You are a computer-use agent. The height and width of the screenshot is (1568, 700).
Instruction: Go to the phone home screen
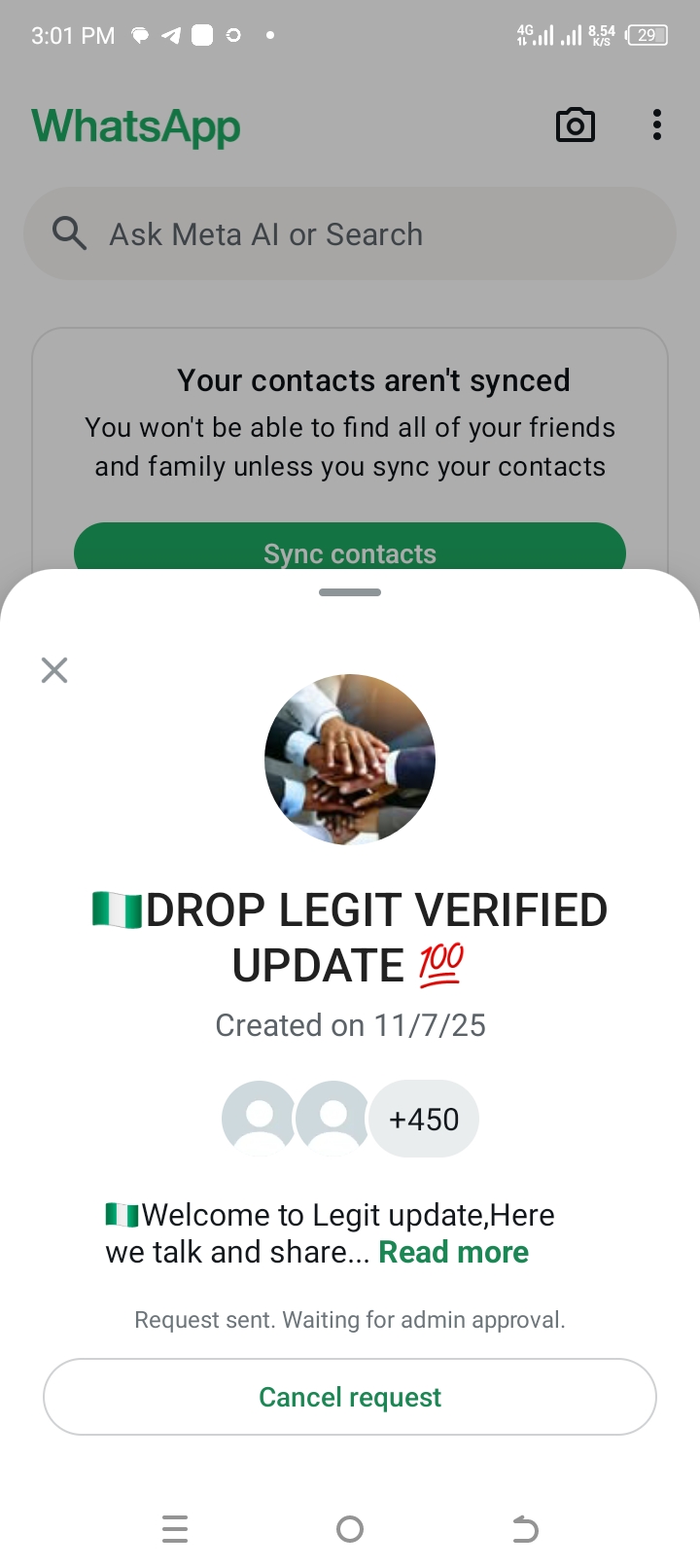350,1529
